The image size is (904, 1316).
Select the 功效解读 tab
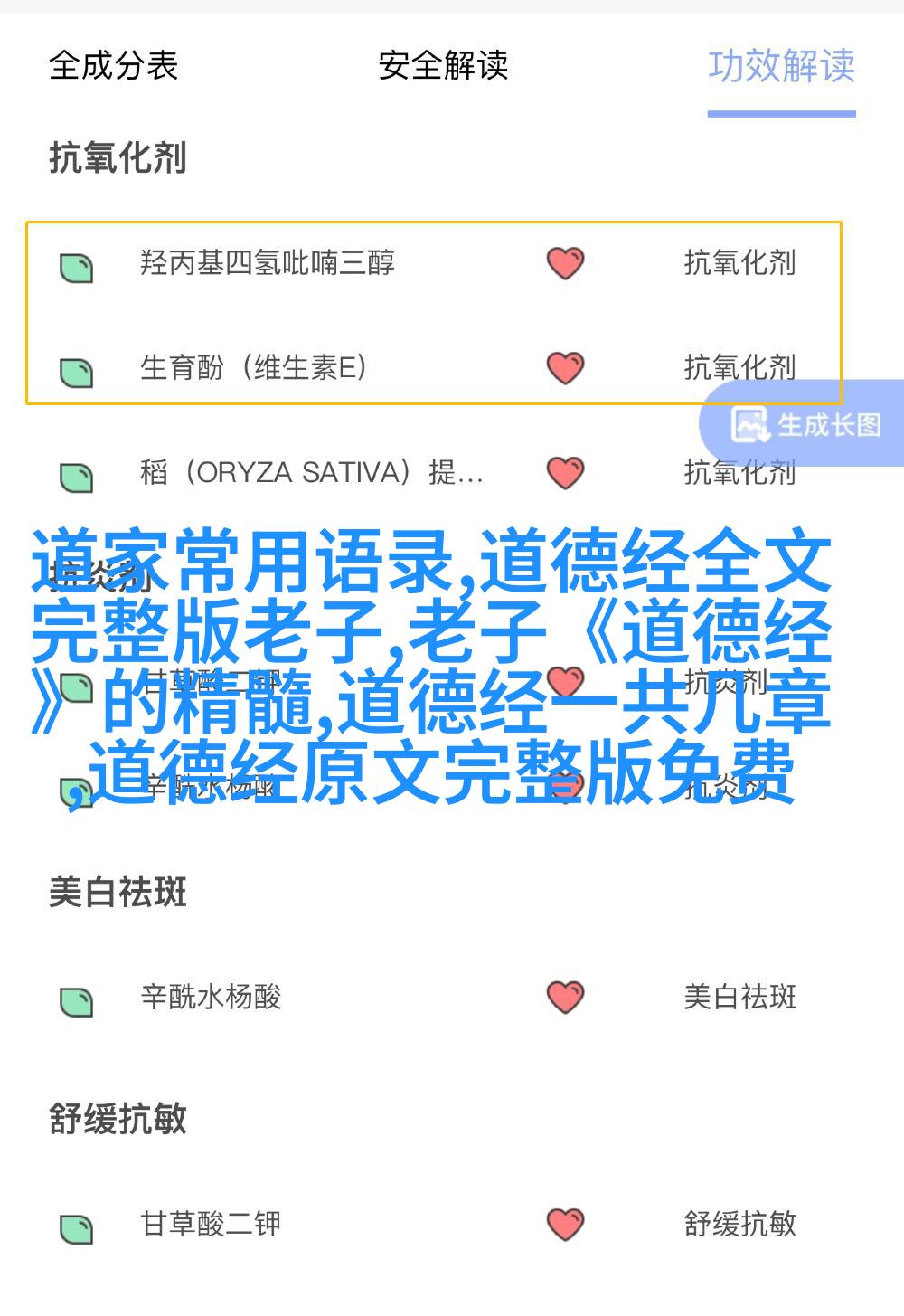pyautogui.click(x=781, y=66)
